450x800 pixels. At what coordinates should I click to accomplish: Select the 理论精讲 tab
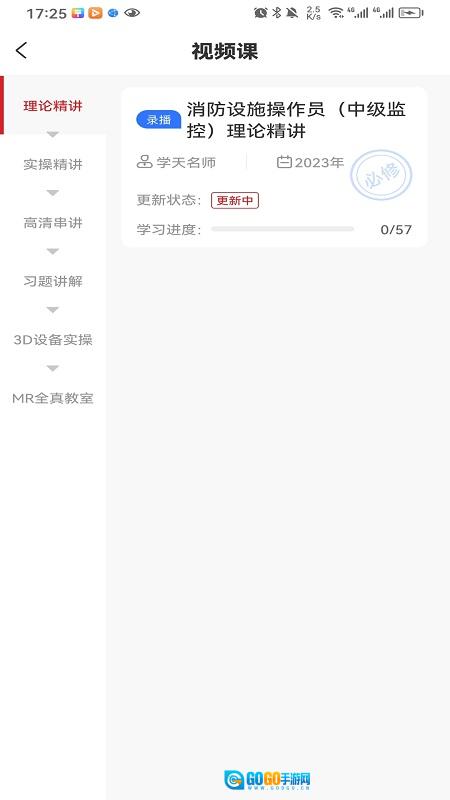click(53, 106)
